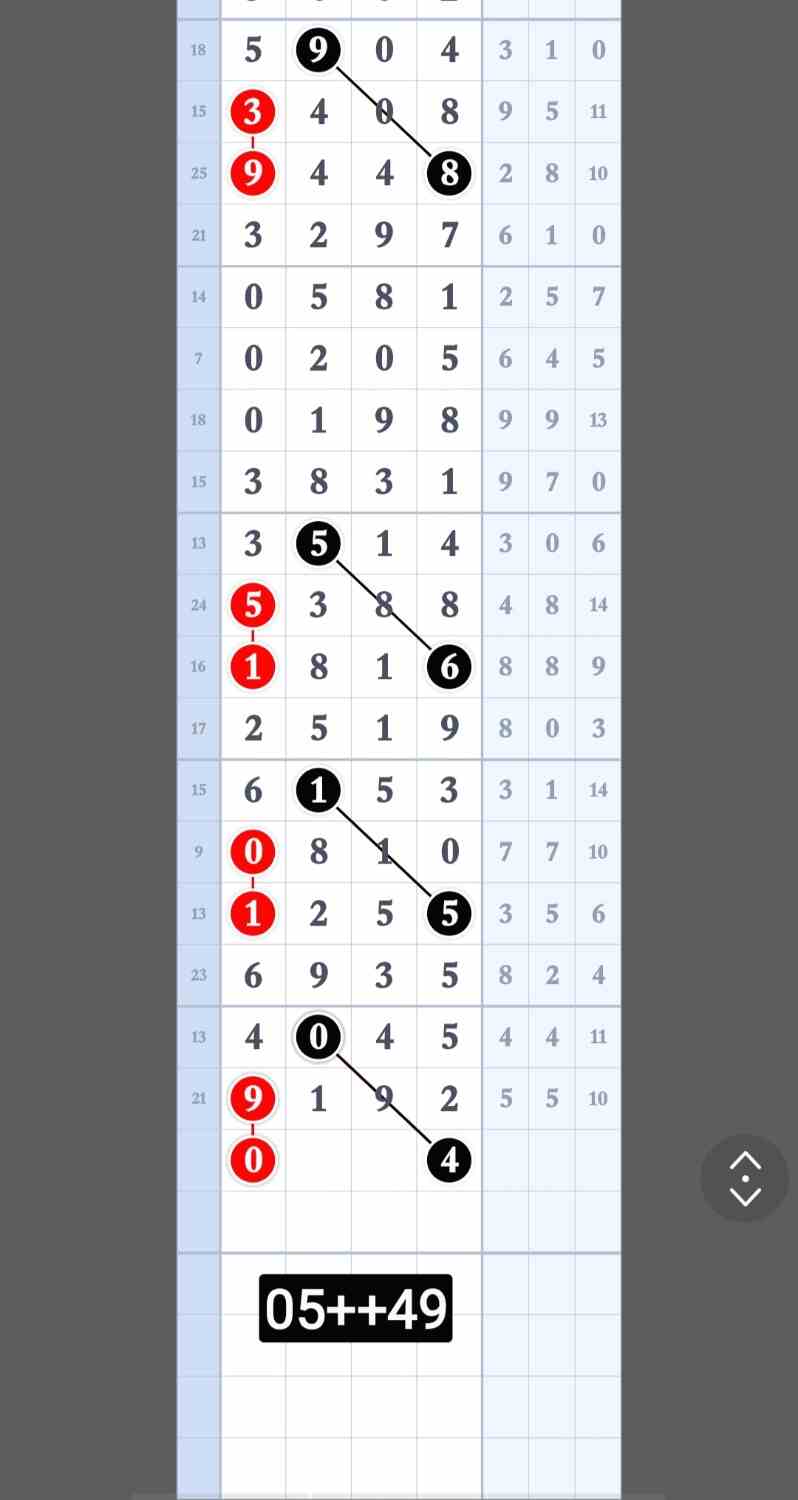Viewport: 798px width, 1500px height.
Task: Tap the floating up-down arrows scroll button
Action: click(745, 1178)
